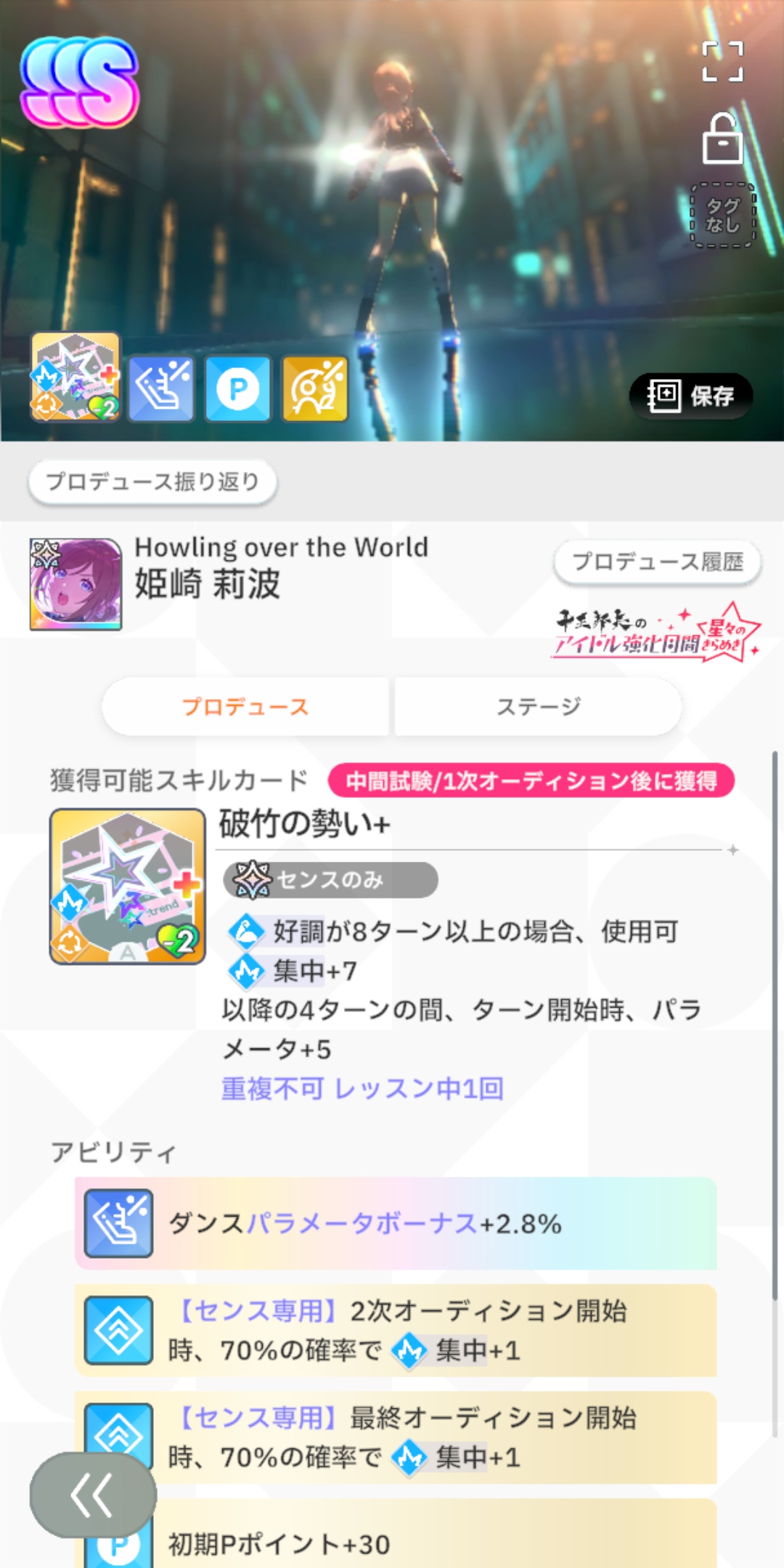Open プロデュース振り返り review
Viewport: 784px width, 1568px height.
pos(152,481)
